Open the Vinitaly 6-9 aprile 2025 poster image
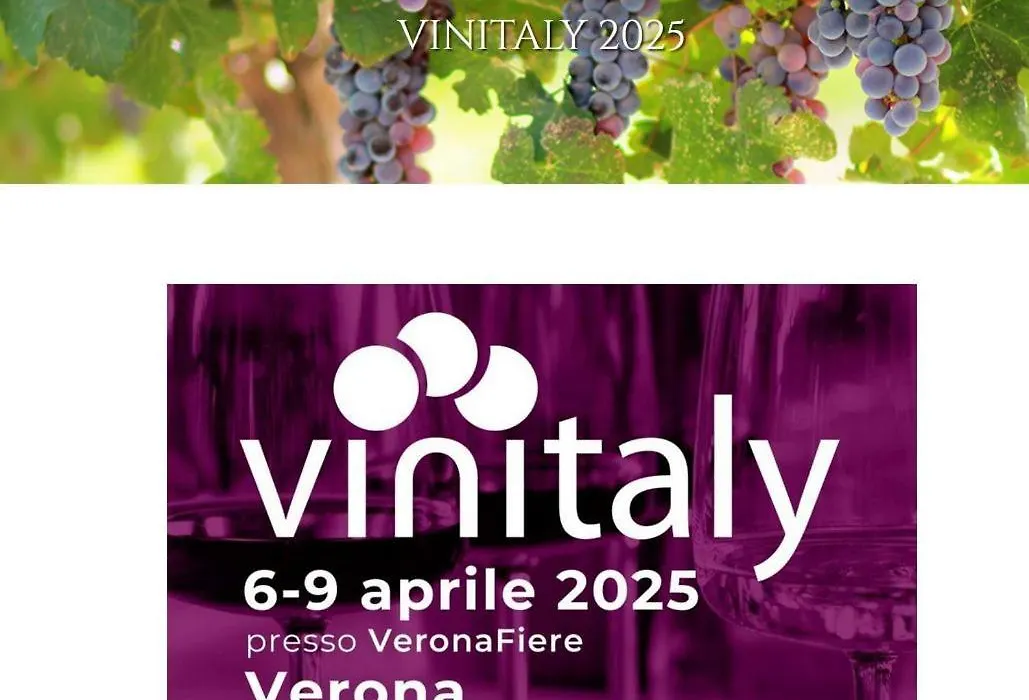1029x700 pixels. pyautogui.click(x=541, y=490)
